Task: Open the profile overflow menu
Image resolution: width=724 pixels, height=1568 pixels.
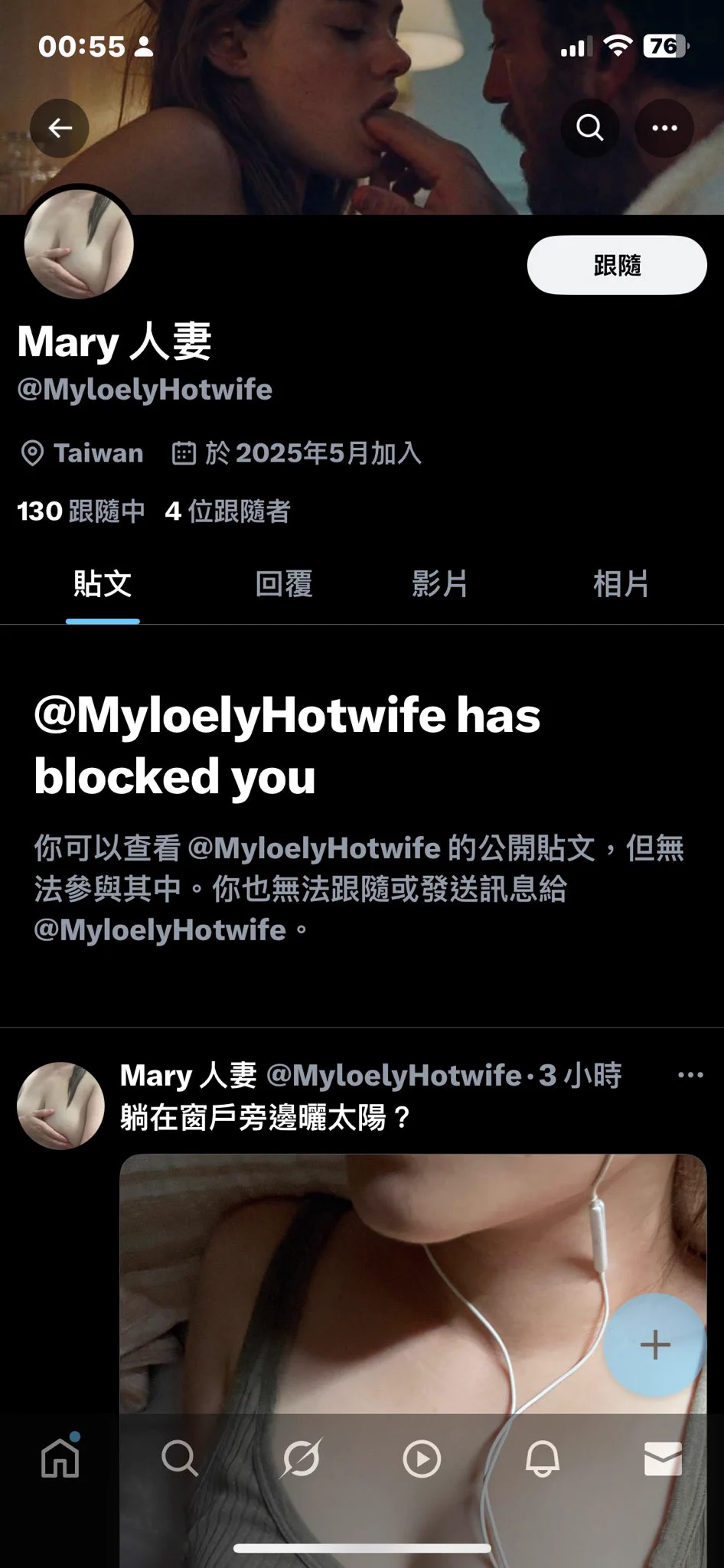Action: [664, 128]
